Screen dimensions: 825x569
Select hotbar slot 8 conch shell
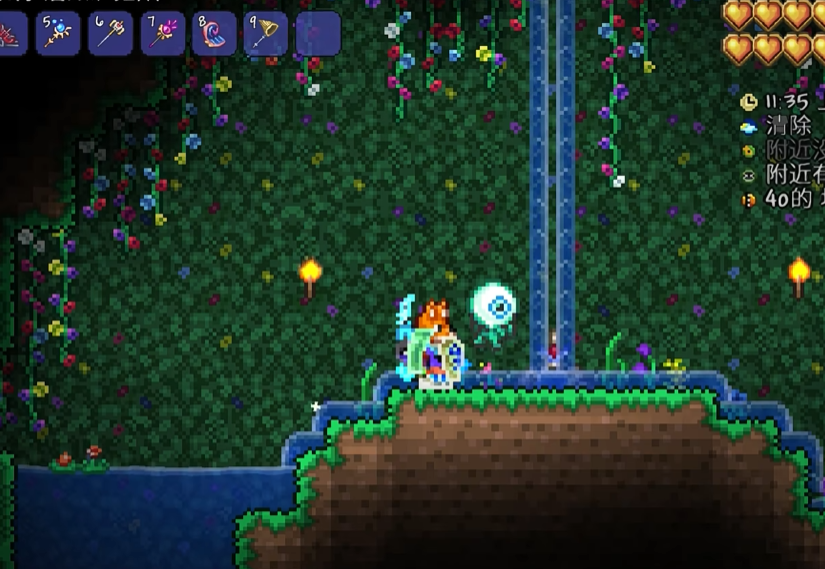coord(214,33)
